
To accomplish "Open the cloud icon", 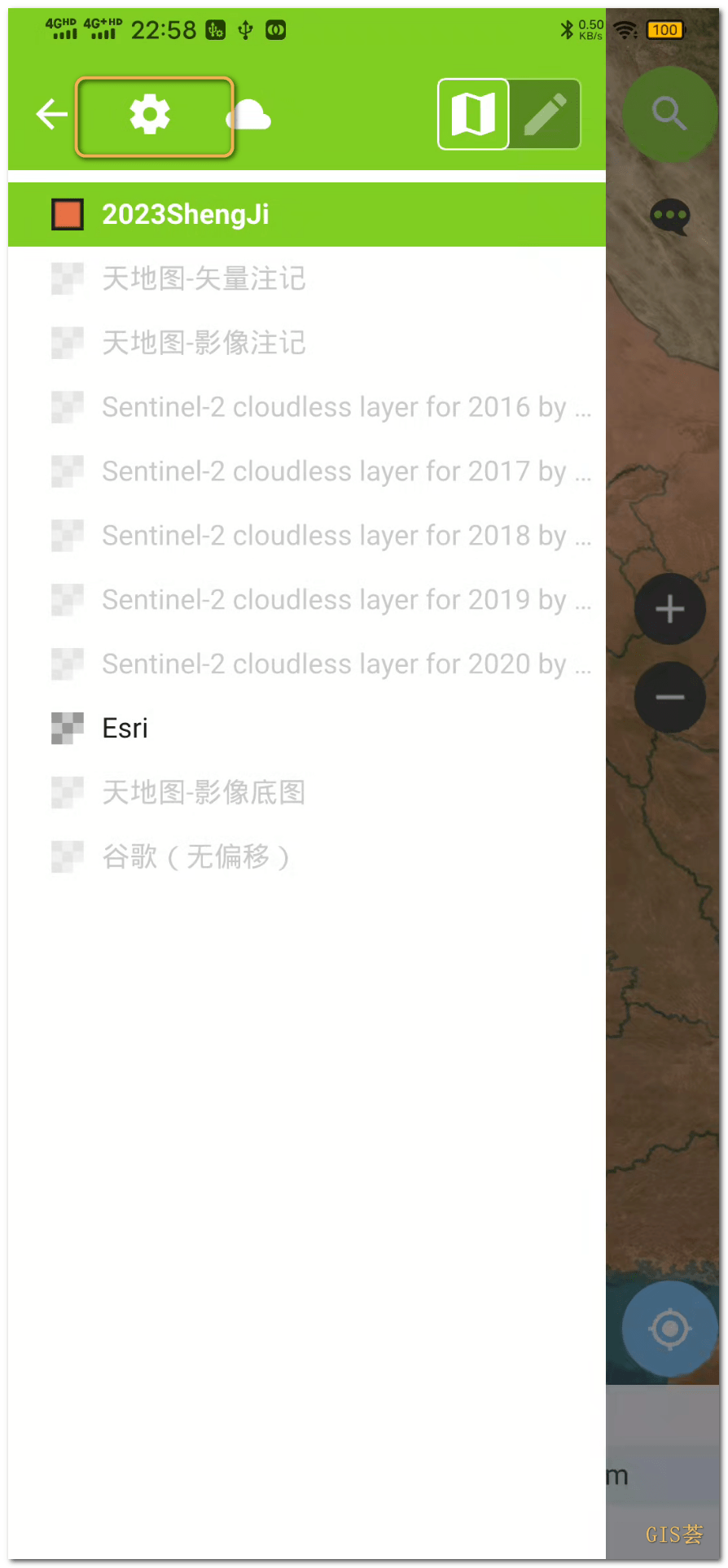I will [249, 116].
